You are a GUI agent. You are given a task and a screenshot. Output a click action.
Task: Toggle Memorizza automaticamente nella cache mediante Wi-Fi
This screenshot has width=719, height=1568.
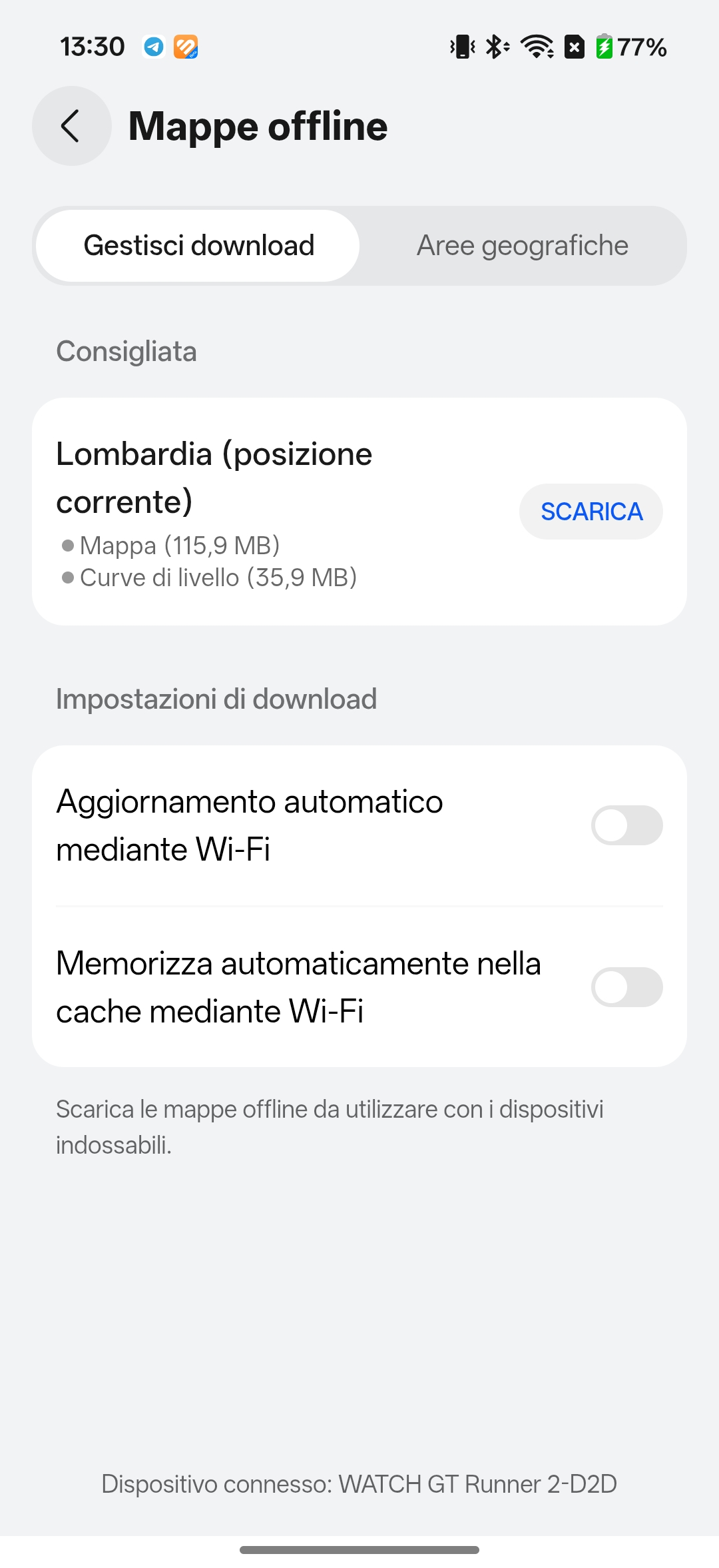pyautogui.click(x=626, y=986)
